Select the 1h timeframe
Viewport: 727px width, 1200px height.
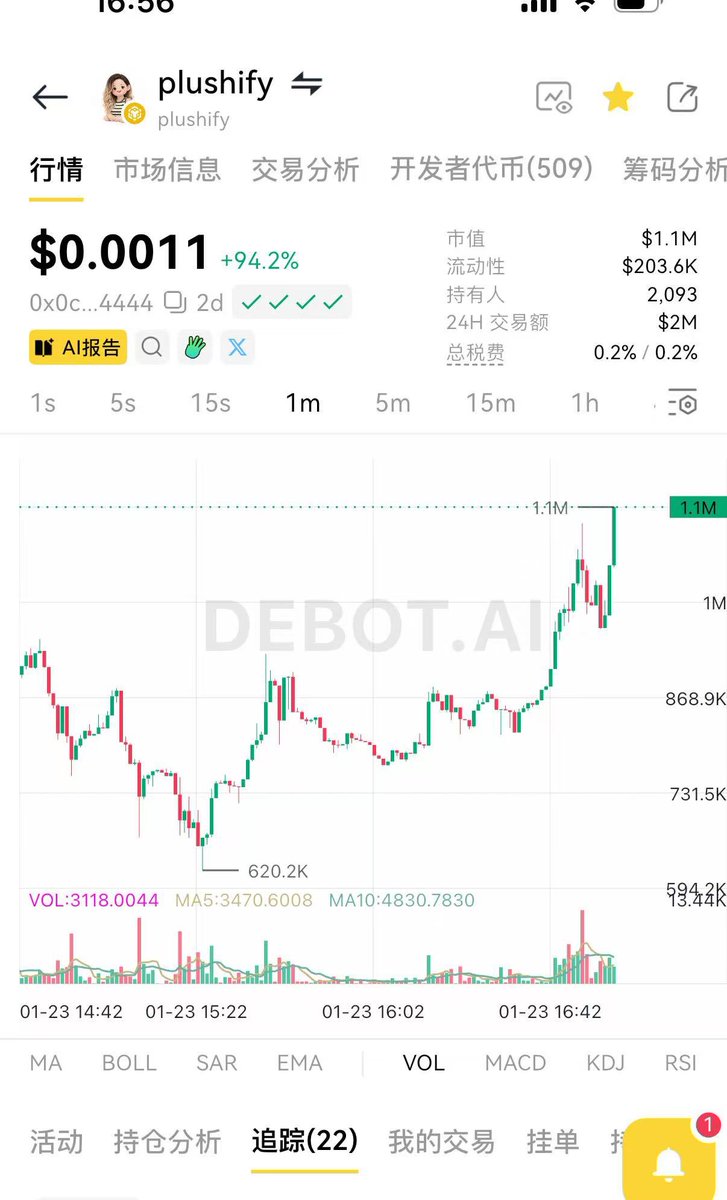585,403
